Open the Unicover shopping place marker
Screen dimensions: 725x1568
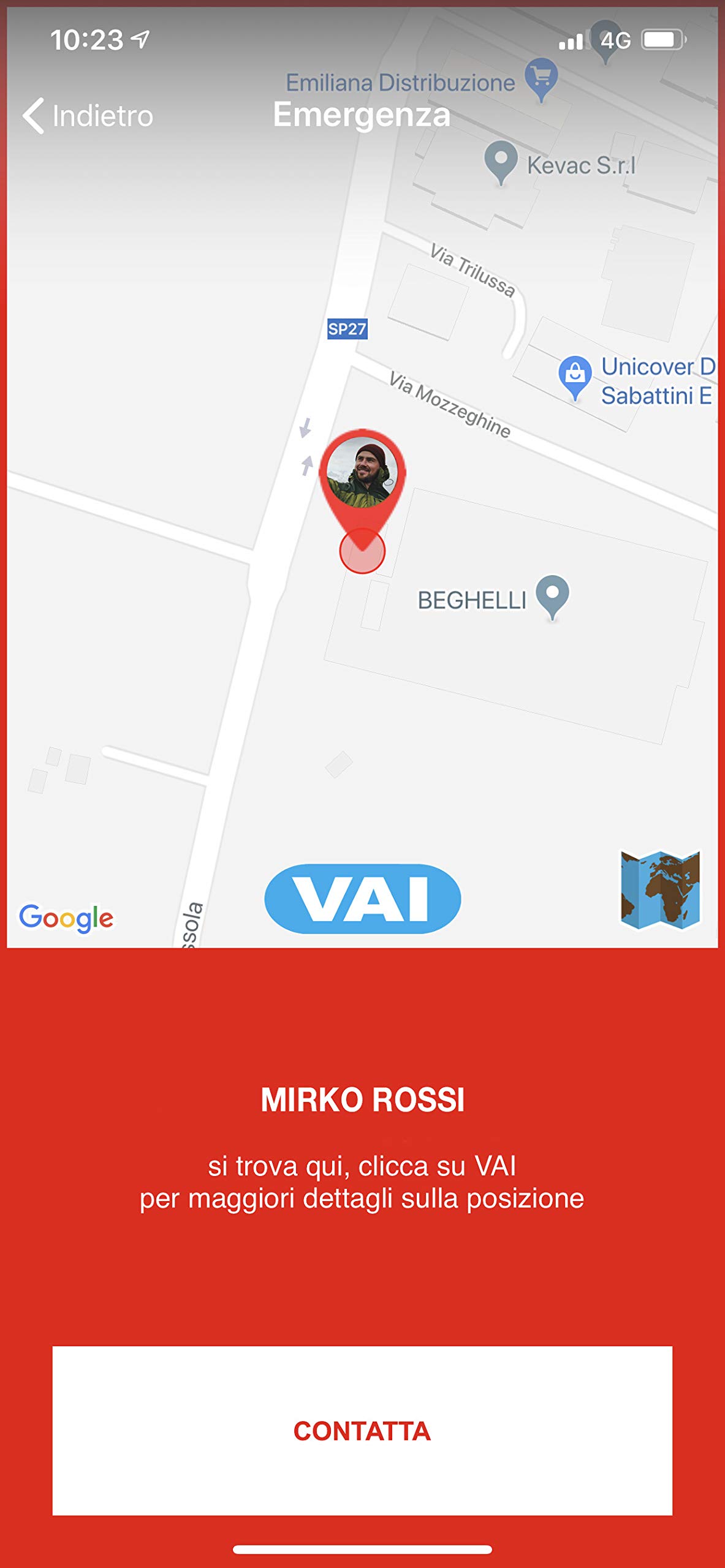click(575, 374)
